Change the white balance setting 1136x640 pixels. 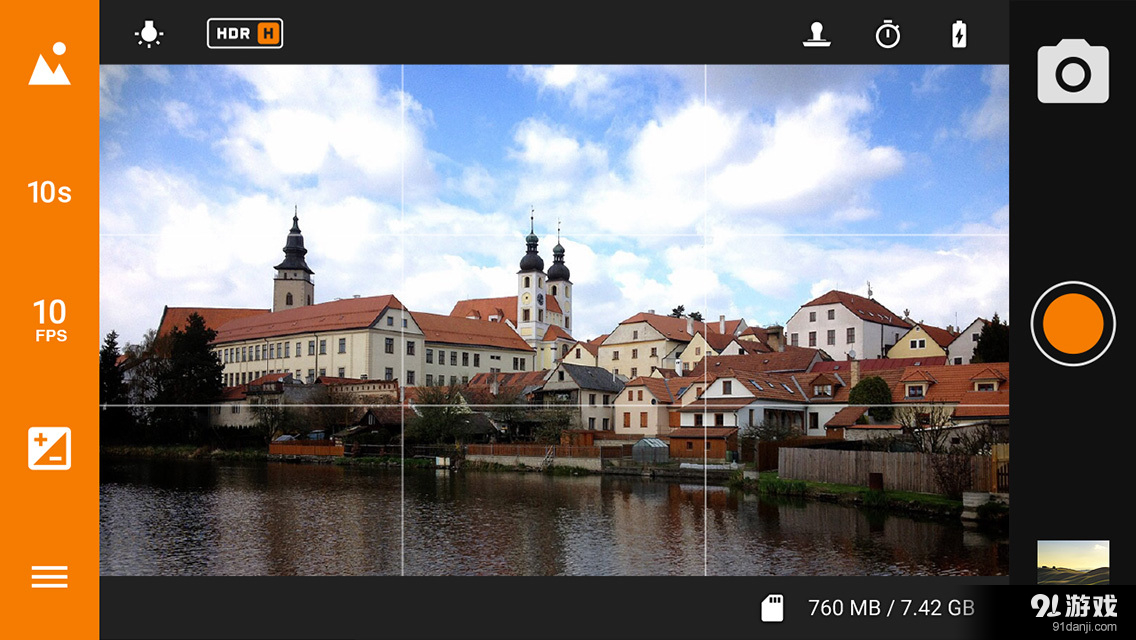(x=149, y=34)
